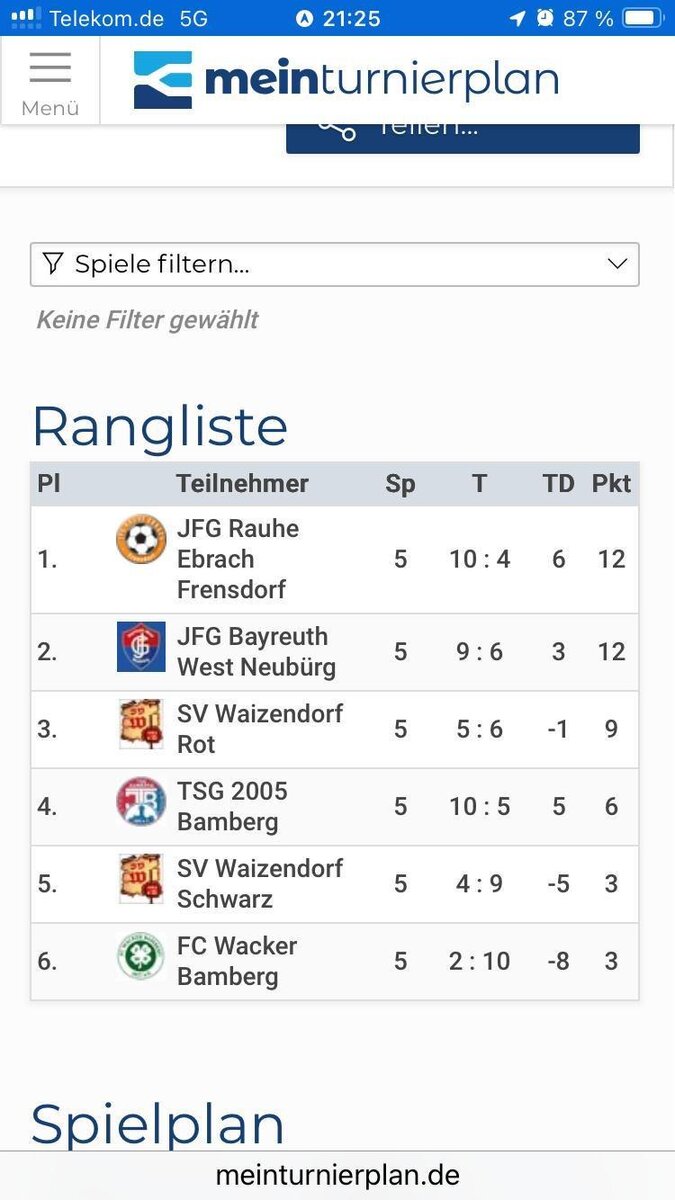The height and width of the screenshot is (1200, 675).
Task: Expand the Spiele filtern dropdown
Action: 335,264
